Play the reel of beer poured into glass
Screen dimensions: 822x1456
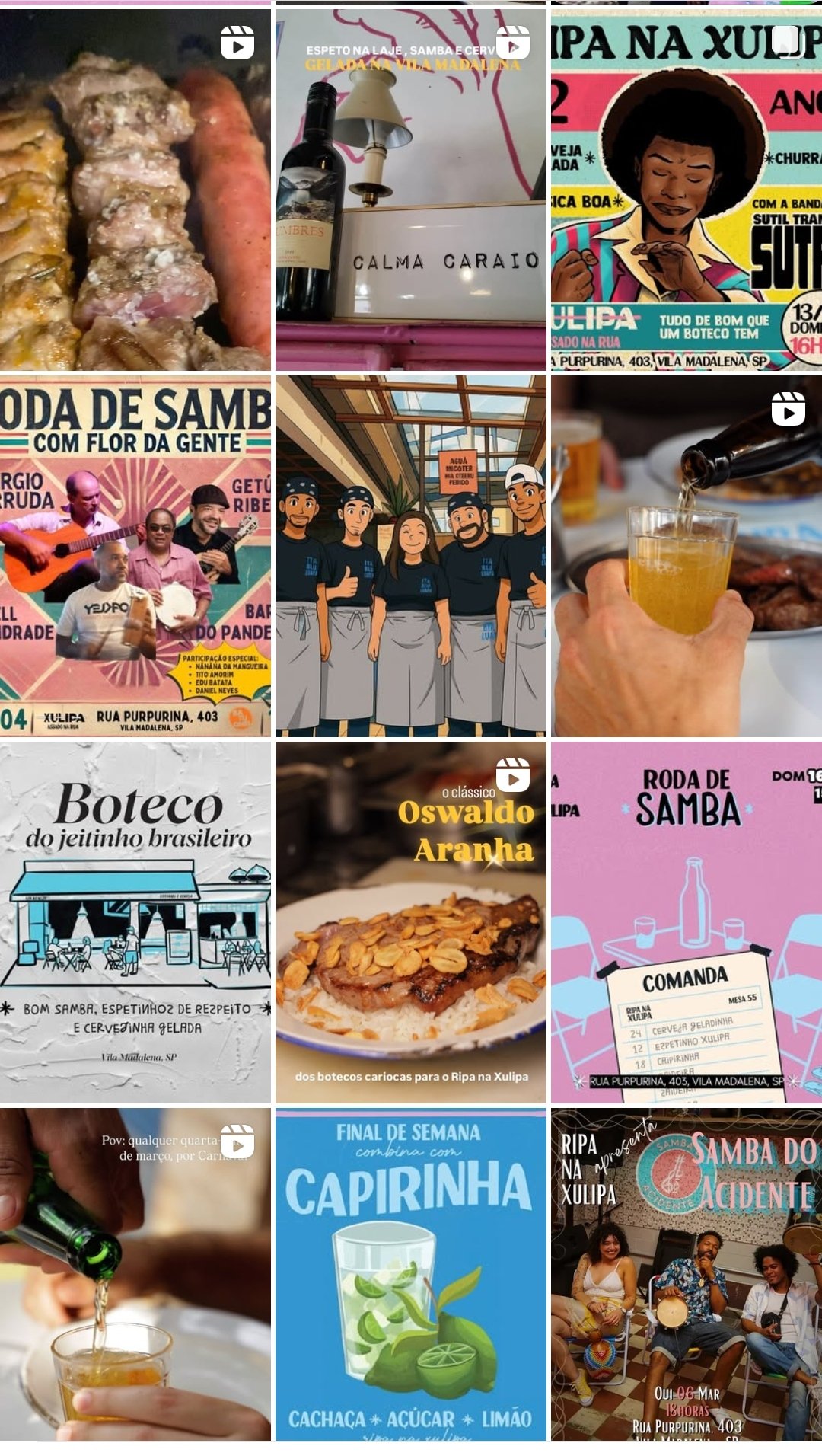pos(687,556)
